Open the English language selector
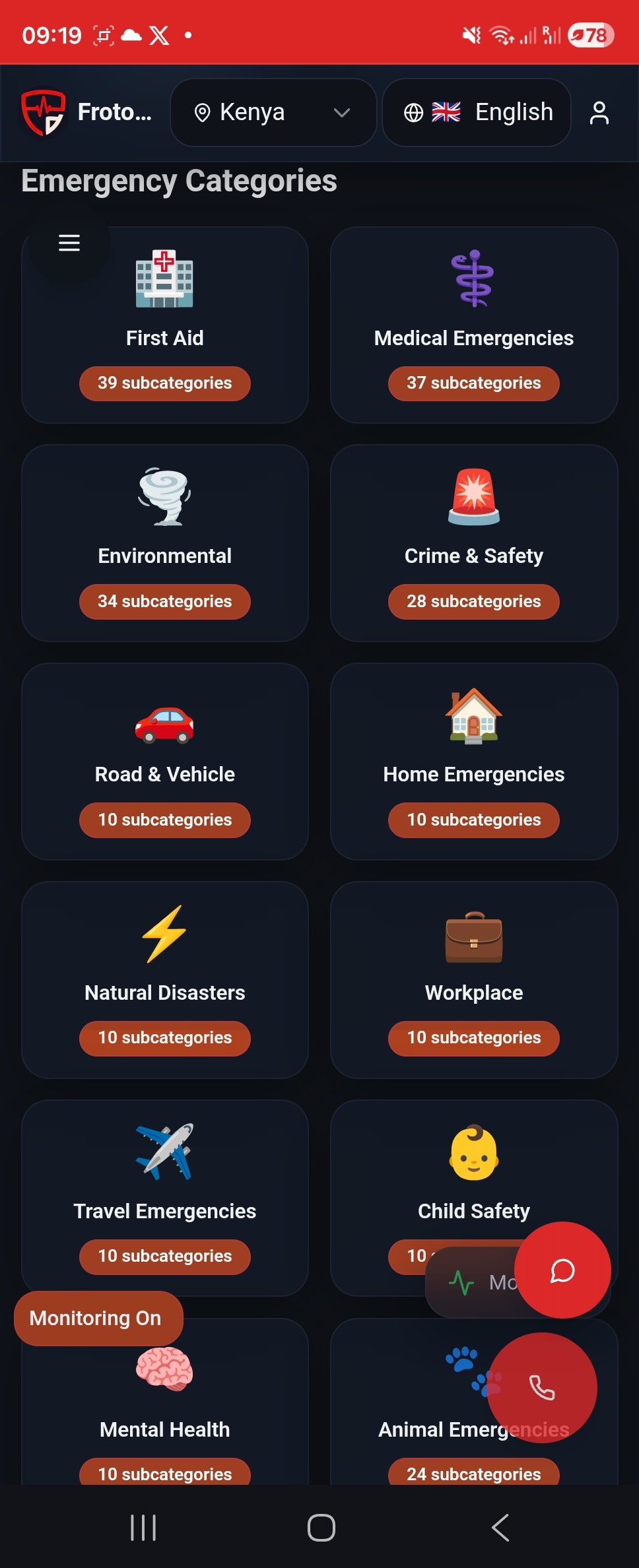The width and height of the screenshot is (639, 1568). click(476, 112)
